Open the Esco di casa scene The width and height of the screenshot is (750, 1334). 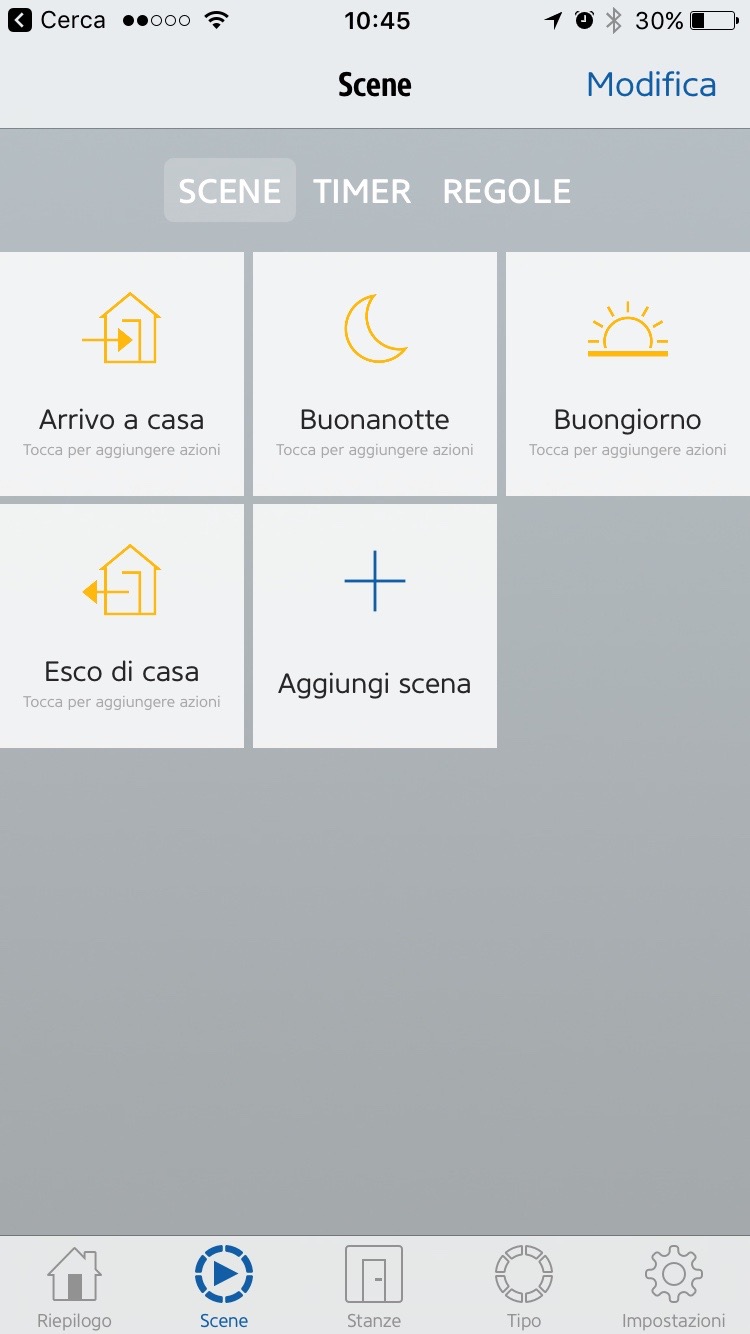pos(122,625)
